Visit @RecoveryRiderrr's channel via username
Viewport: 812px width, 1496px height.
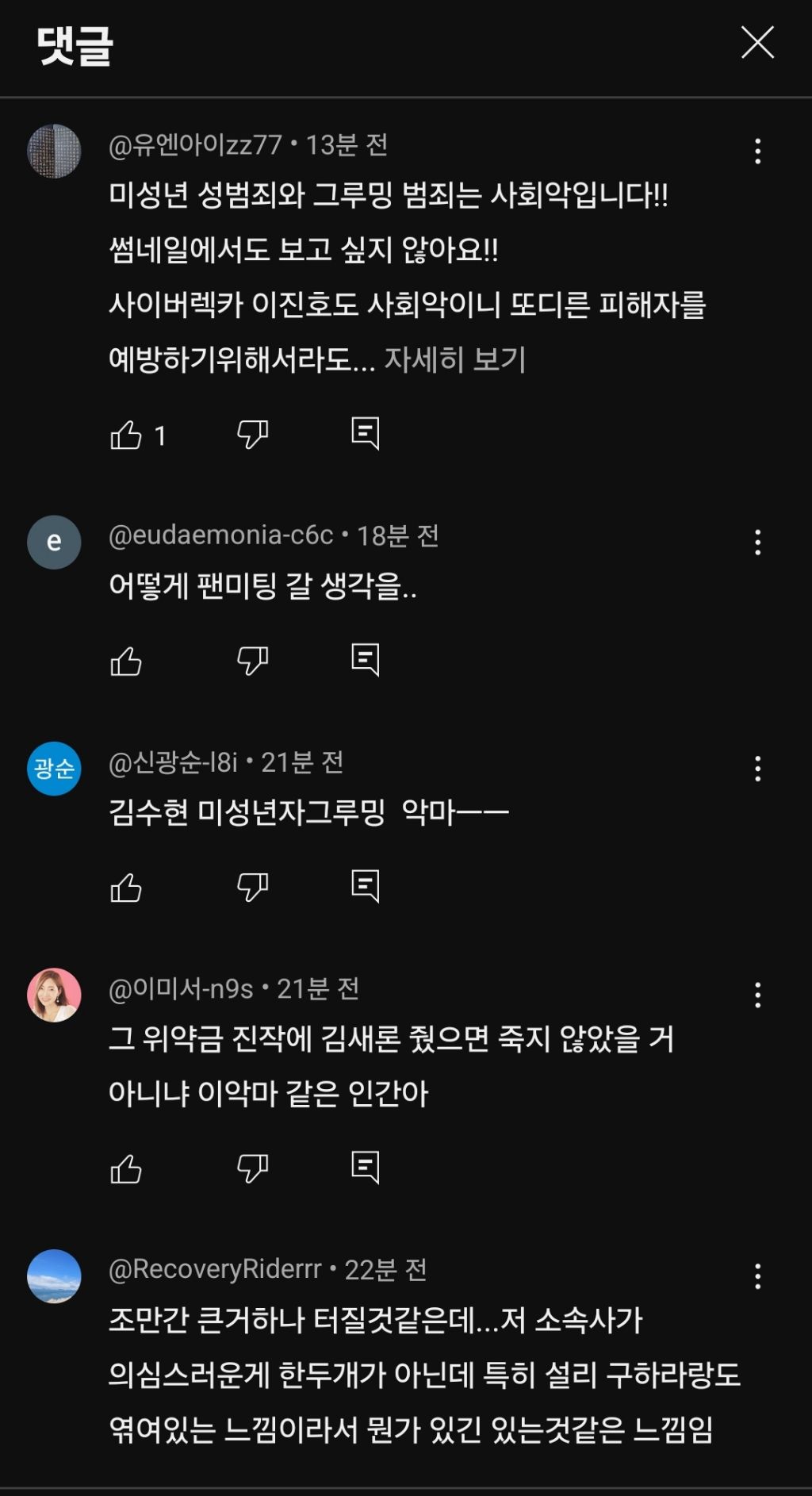(216, 1263)
